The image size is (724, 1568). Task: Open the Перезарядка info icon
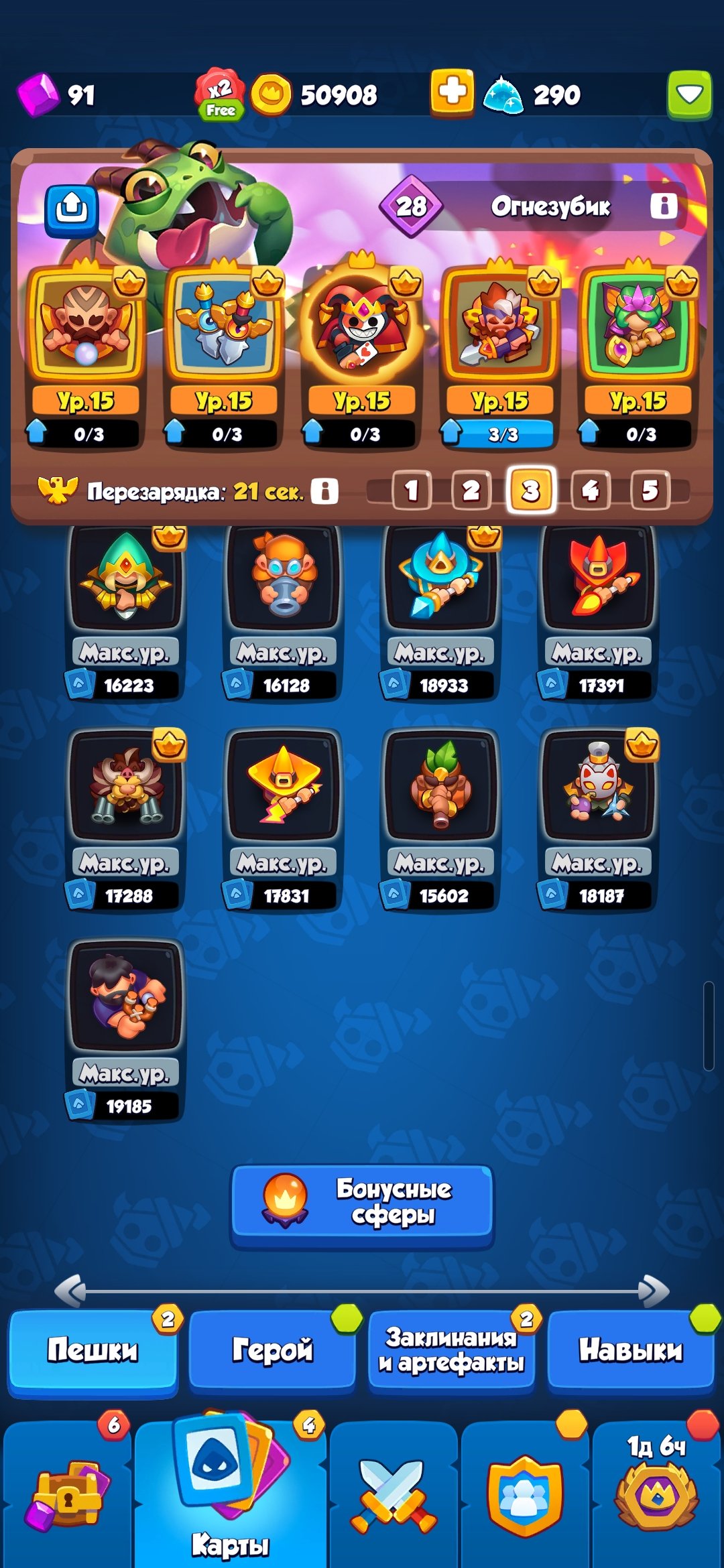point(325,491)
